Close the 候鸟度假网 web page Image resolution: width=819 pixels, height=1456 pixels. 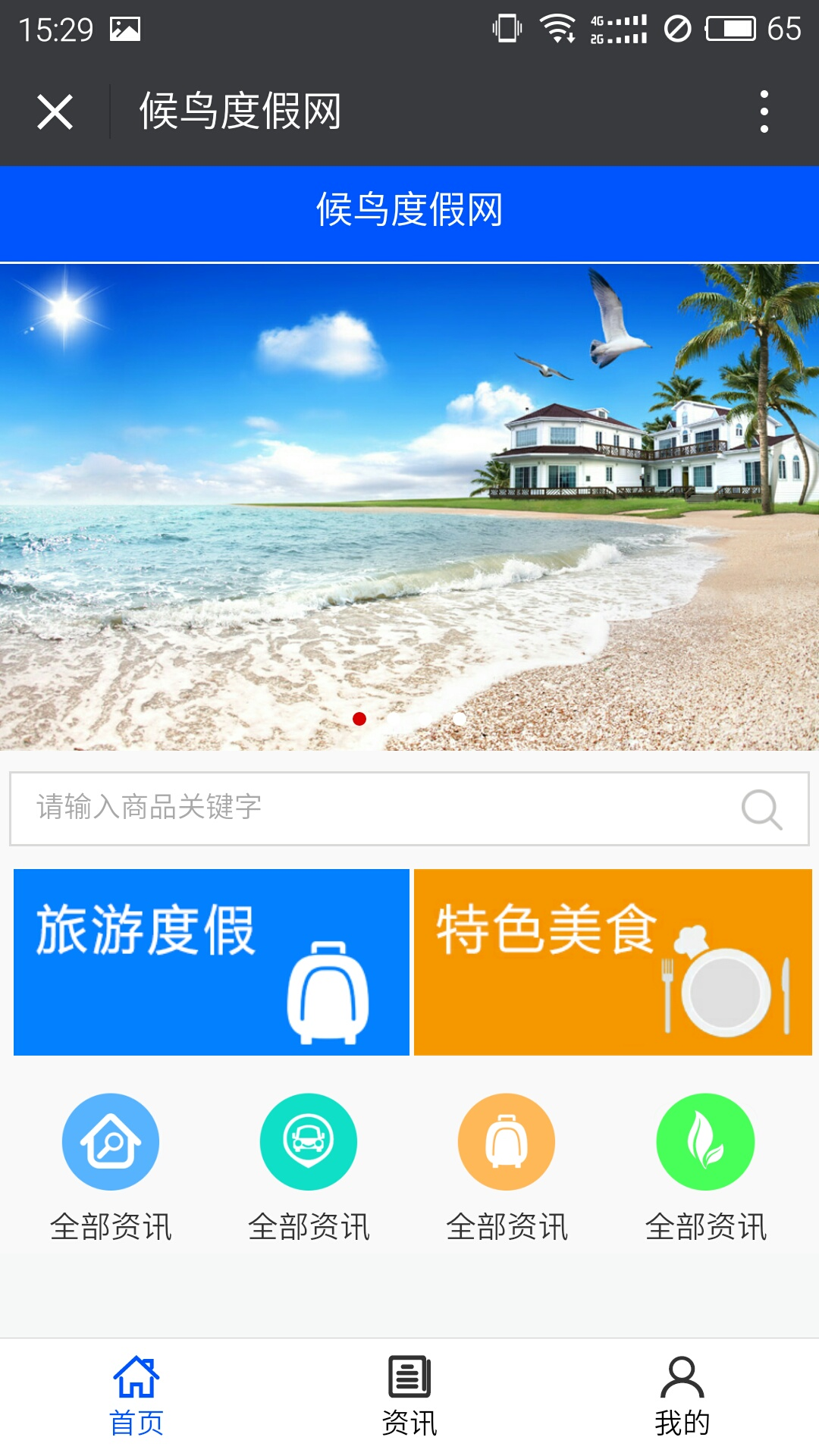pos(55,112)
